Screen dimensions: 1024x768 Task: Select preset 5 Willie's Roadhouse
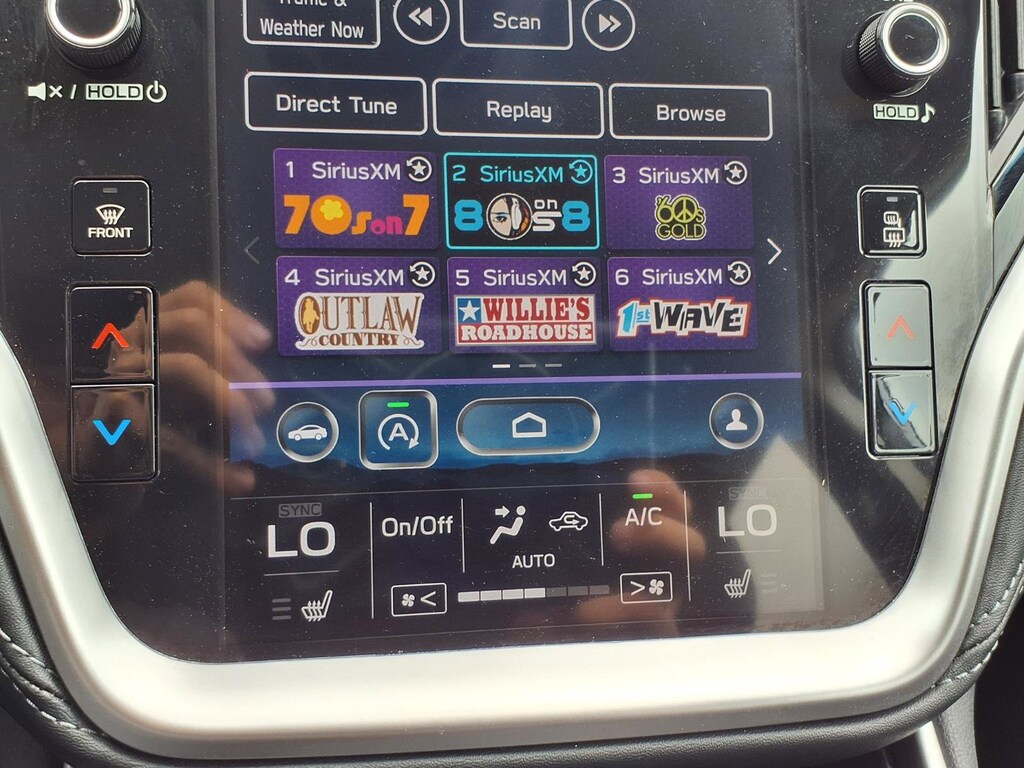click(x=524, y=306)
